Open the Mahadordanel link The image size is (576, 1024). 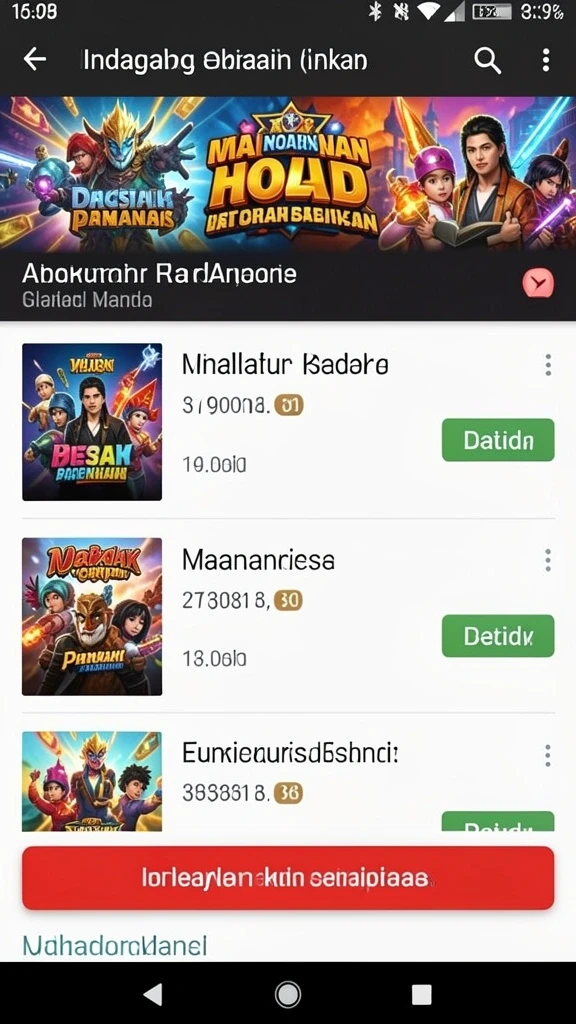click(x=115, y=945)
